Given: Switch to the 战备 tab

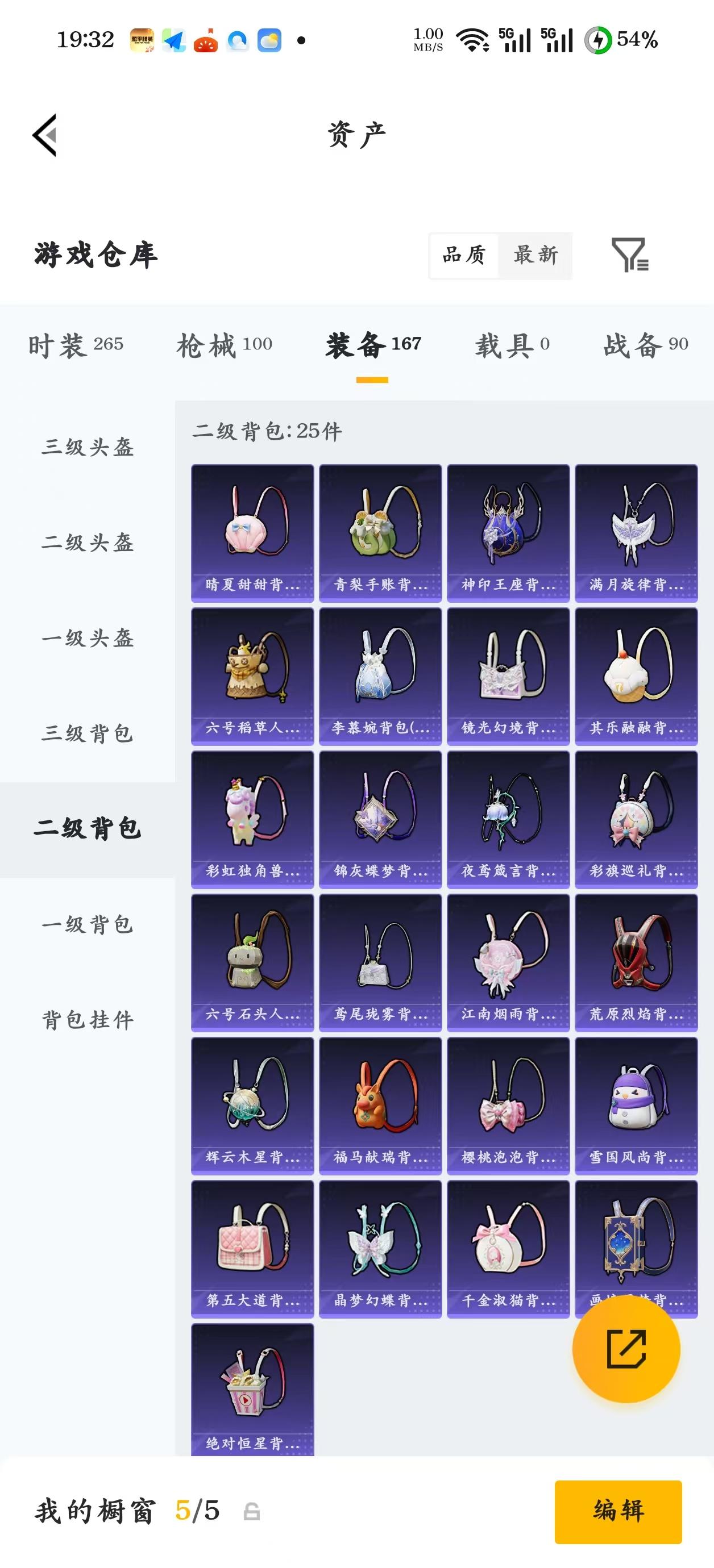Looking at the screenshot, I should [x=646, y=345].
